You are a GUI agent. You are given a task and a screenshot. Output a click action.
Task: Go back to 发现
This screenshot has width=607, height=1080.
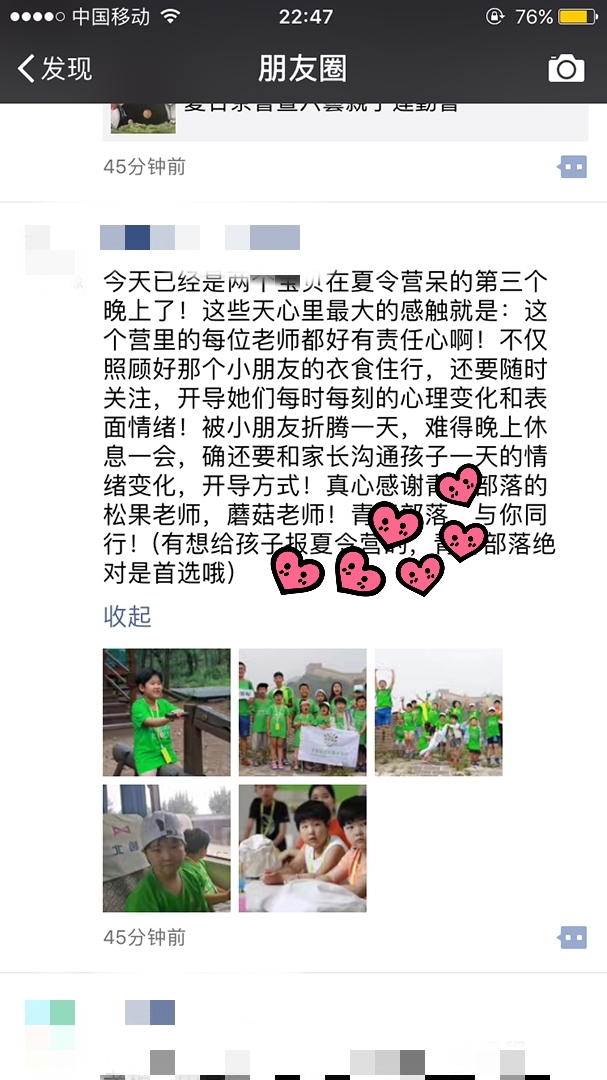coord(55,68)
